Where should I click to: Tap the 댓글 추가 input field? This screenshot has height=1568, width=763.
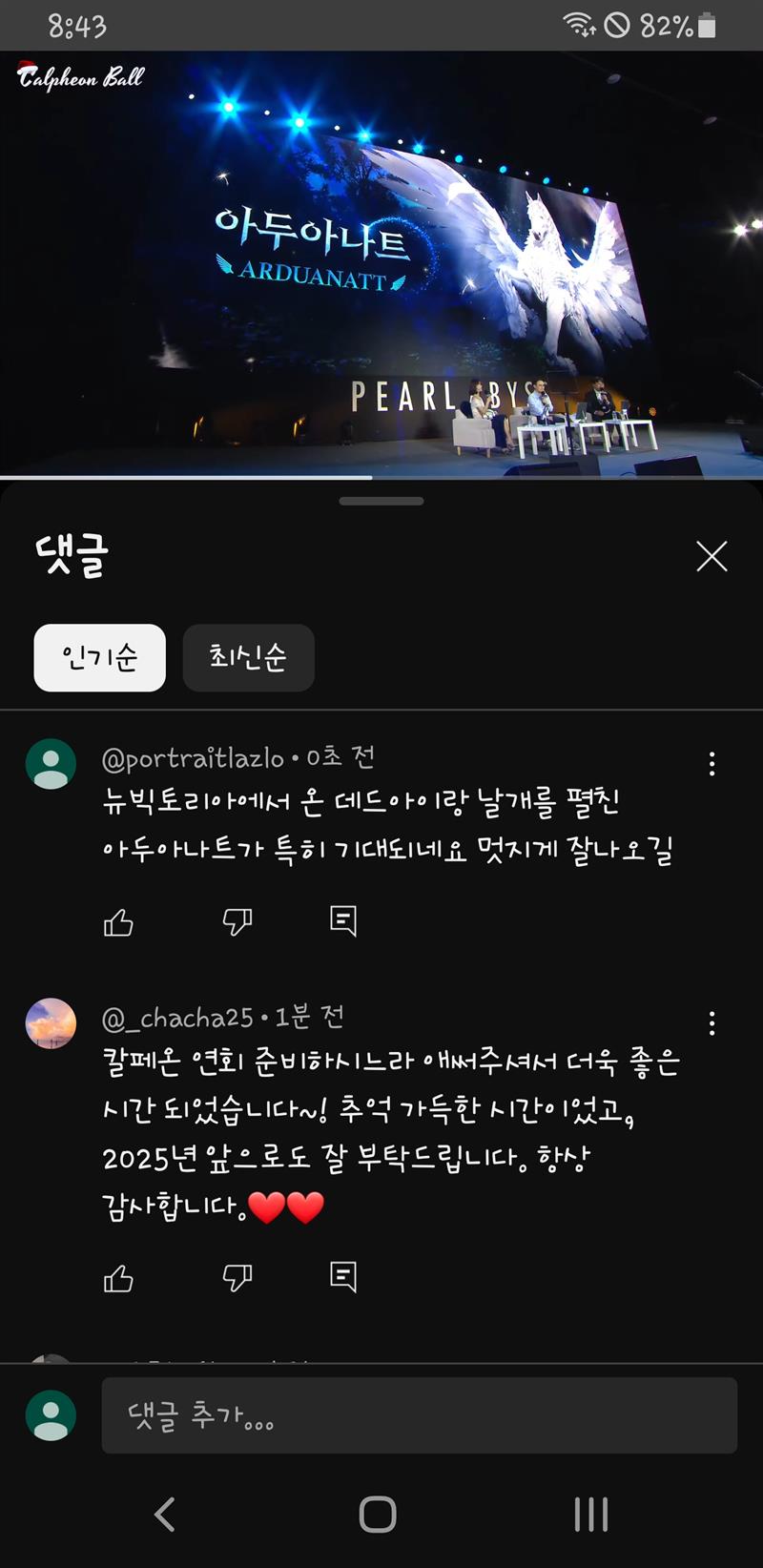pos(420,1415)
